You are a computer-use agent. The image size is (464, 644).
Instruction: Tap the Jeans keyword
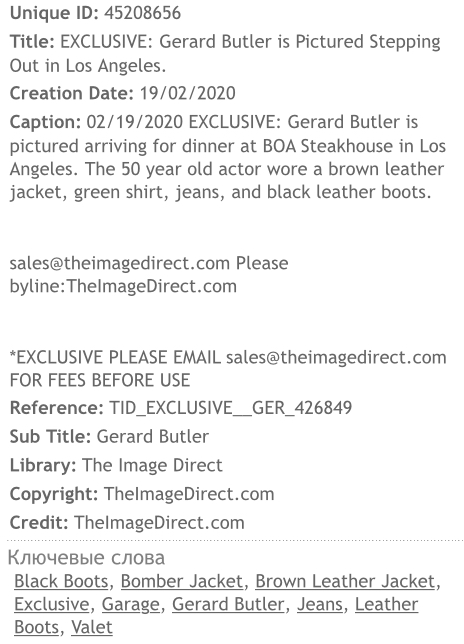click(320, 604)
